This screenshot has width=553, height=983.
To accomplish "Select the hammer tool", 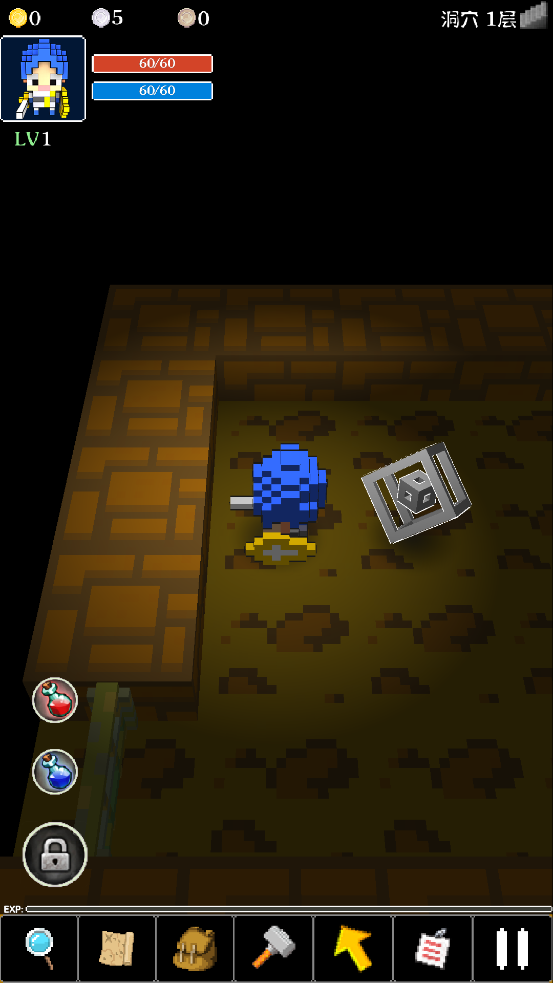I will 274,949.
